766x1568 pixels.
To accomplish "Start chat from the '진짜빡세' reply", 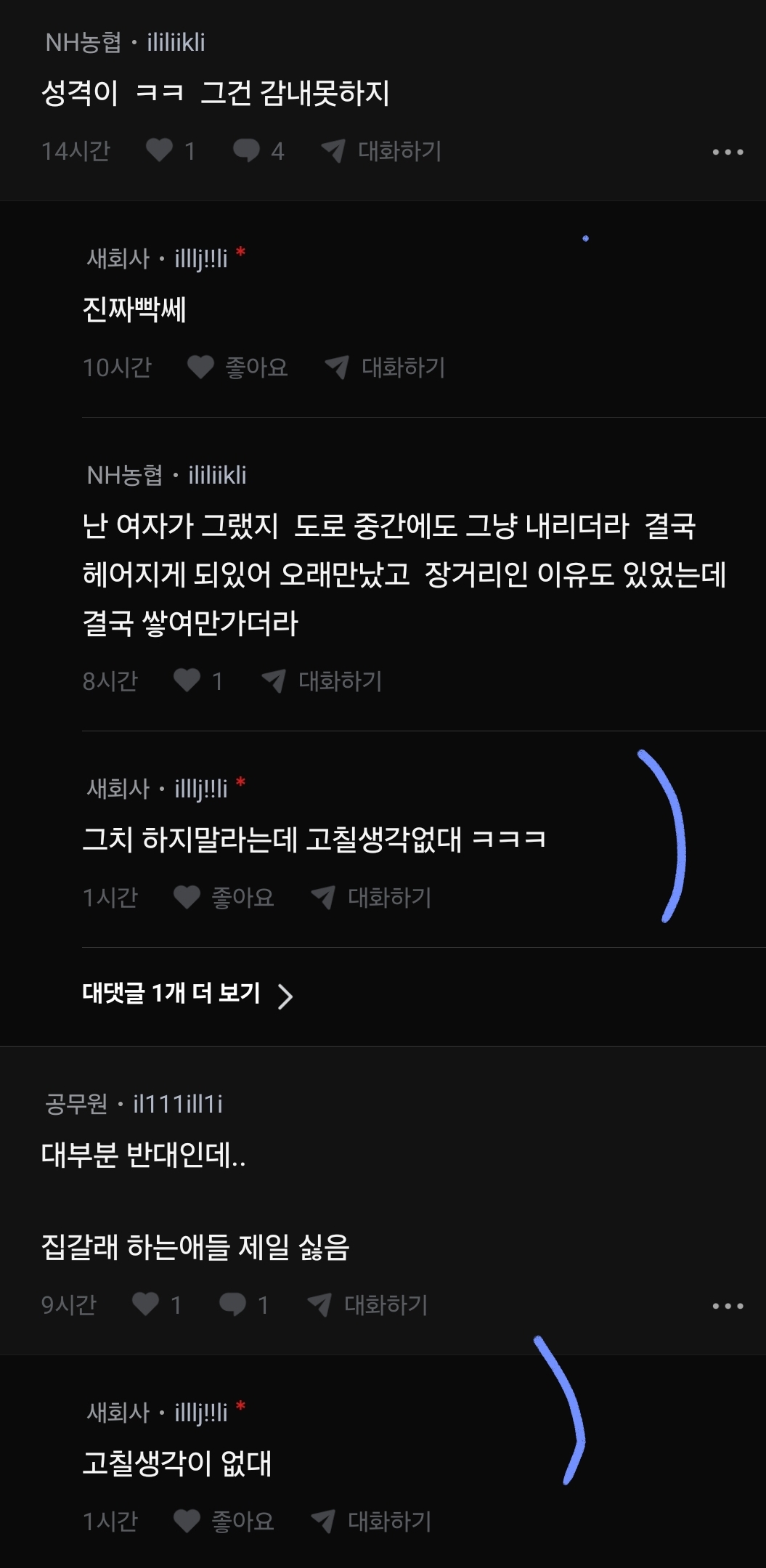I will pos(386,367).
